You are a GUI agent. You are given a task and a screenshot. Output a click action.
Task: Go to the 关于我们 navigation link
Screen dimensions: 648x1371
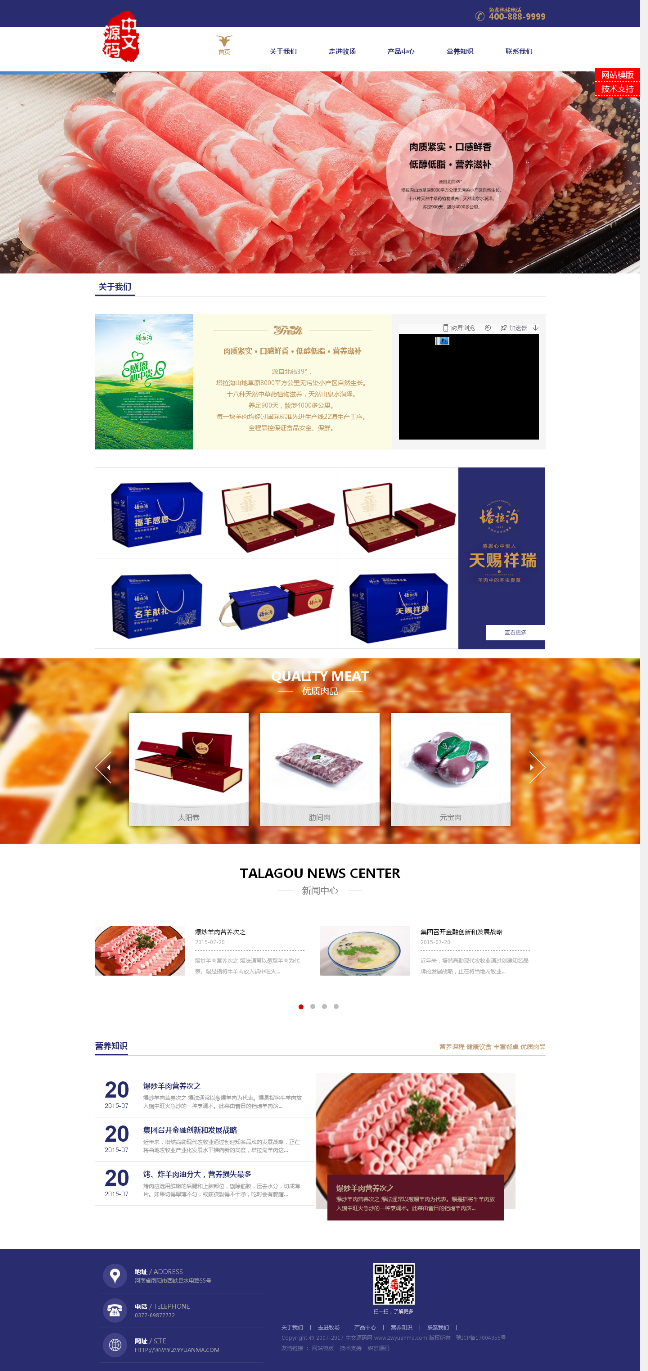point(283,51)
